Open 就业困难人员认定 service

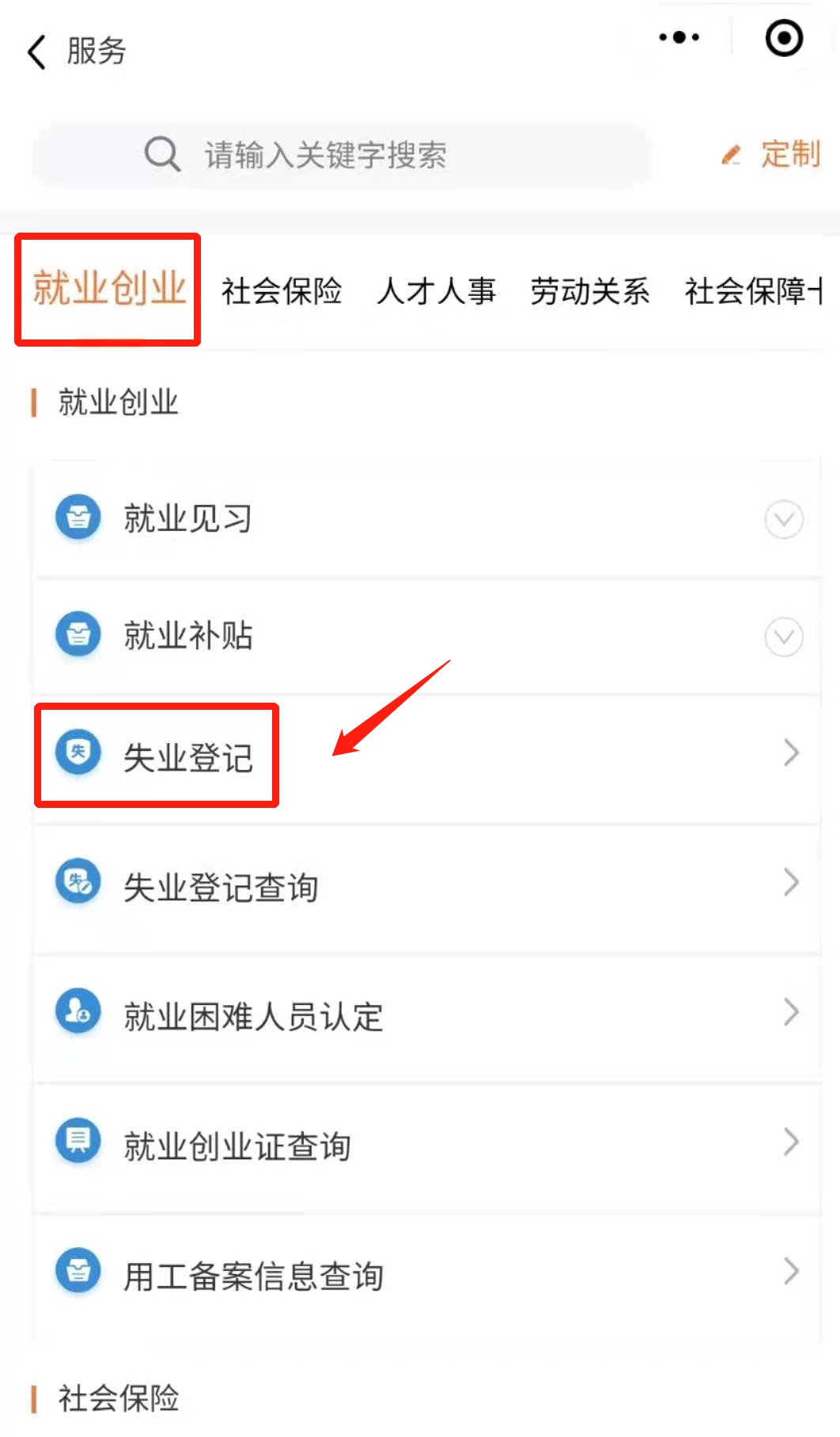427,1016
